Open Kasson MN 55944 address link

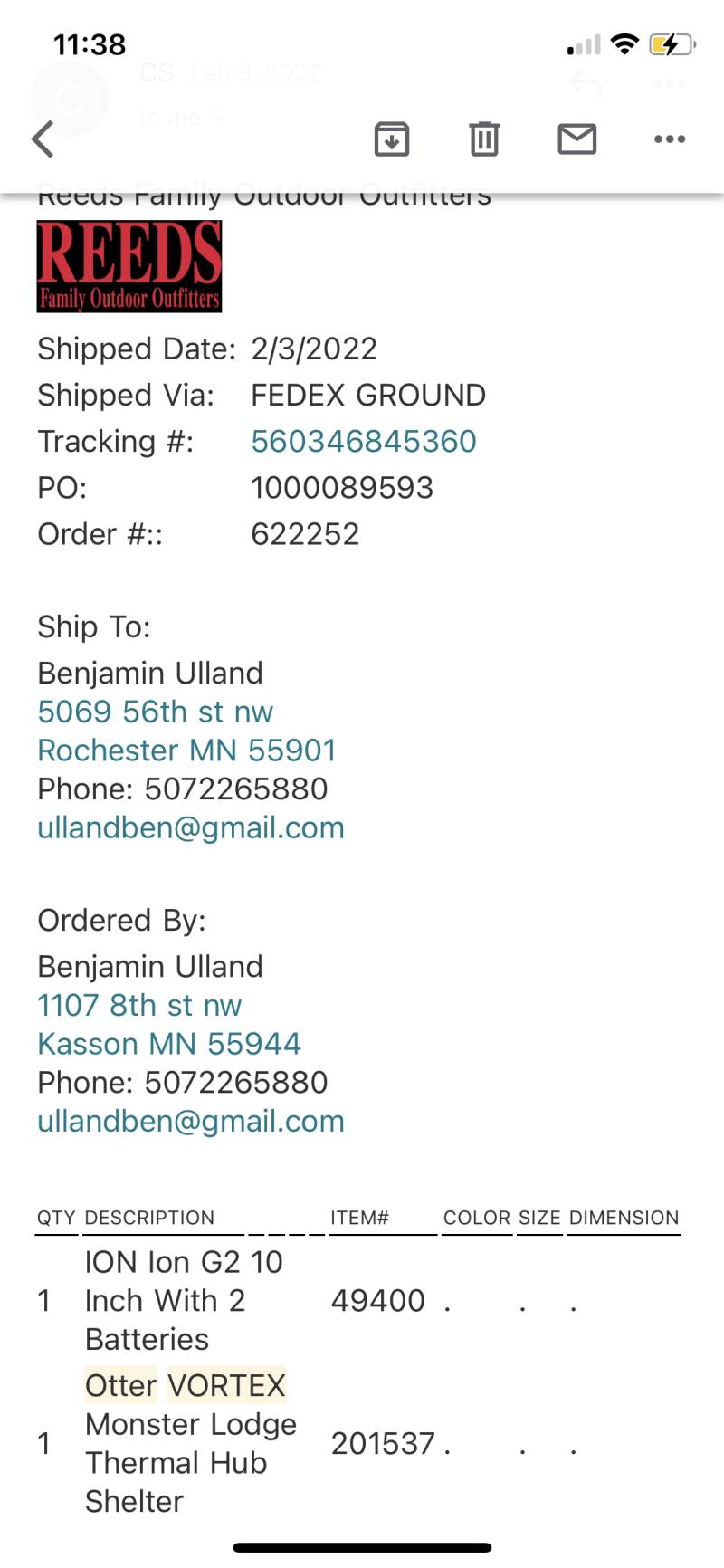click(169, 1044)
